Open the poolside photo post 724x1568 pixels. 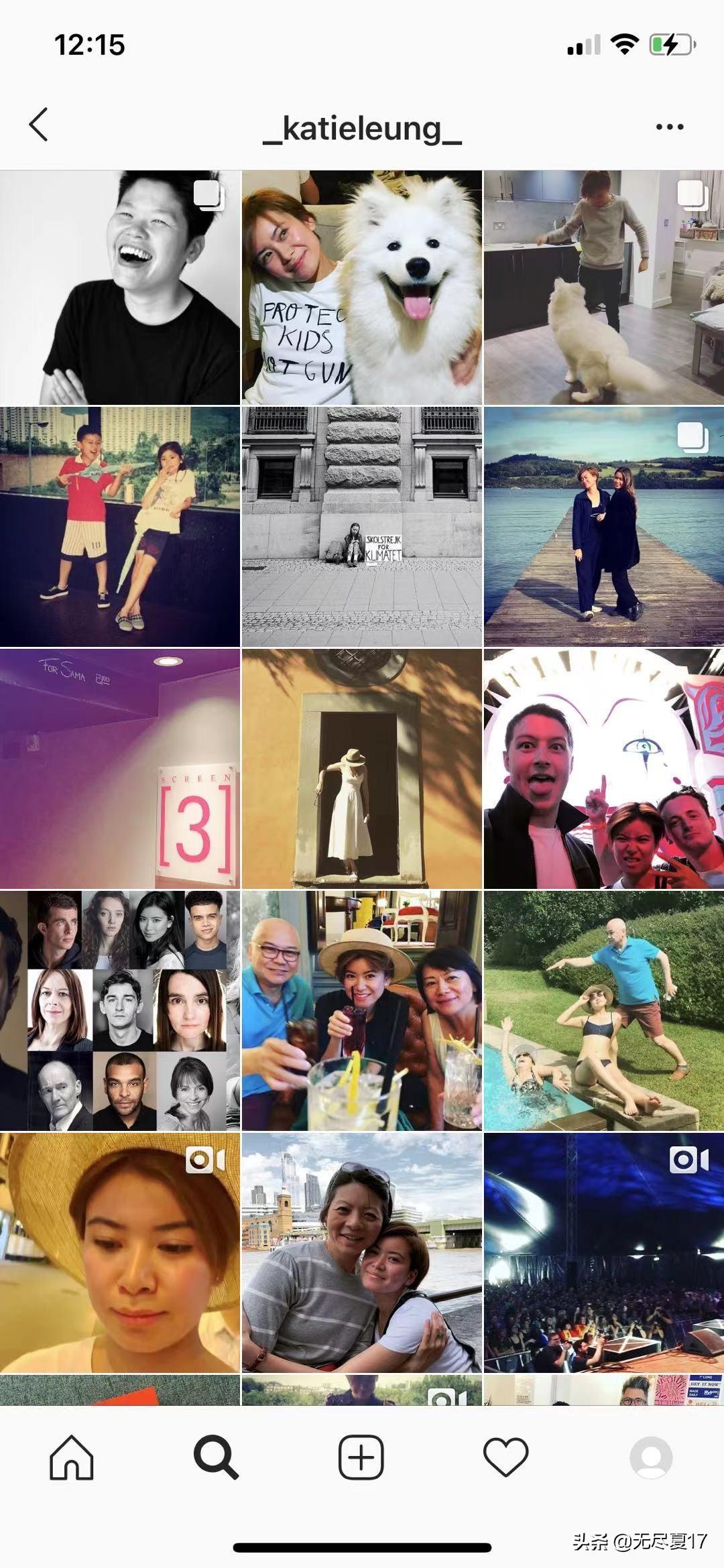click(603, 1010)
